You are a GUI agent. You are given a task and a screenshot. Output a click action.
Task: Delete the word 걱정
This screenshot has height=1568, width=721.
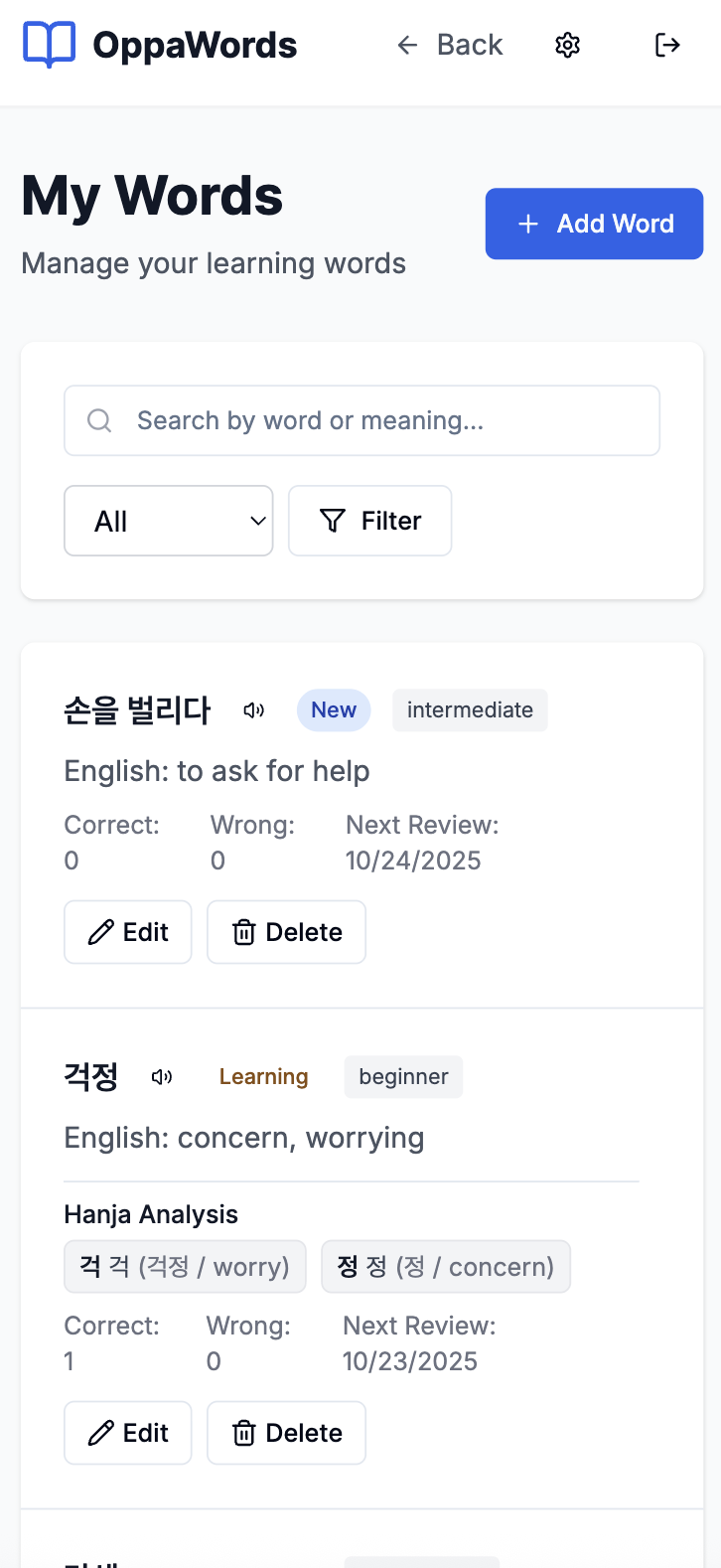(286, 1433)
